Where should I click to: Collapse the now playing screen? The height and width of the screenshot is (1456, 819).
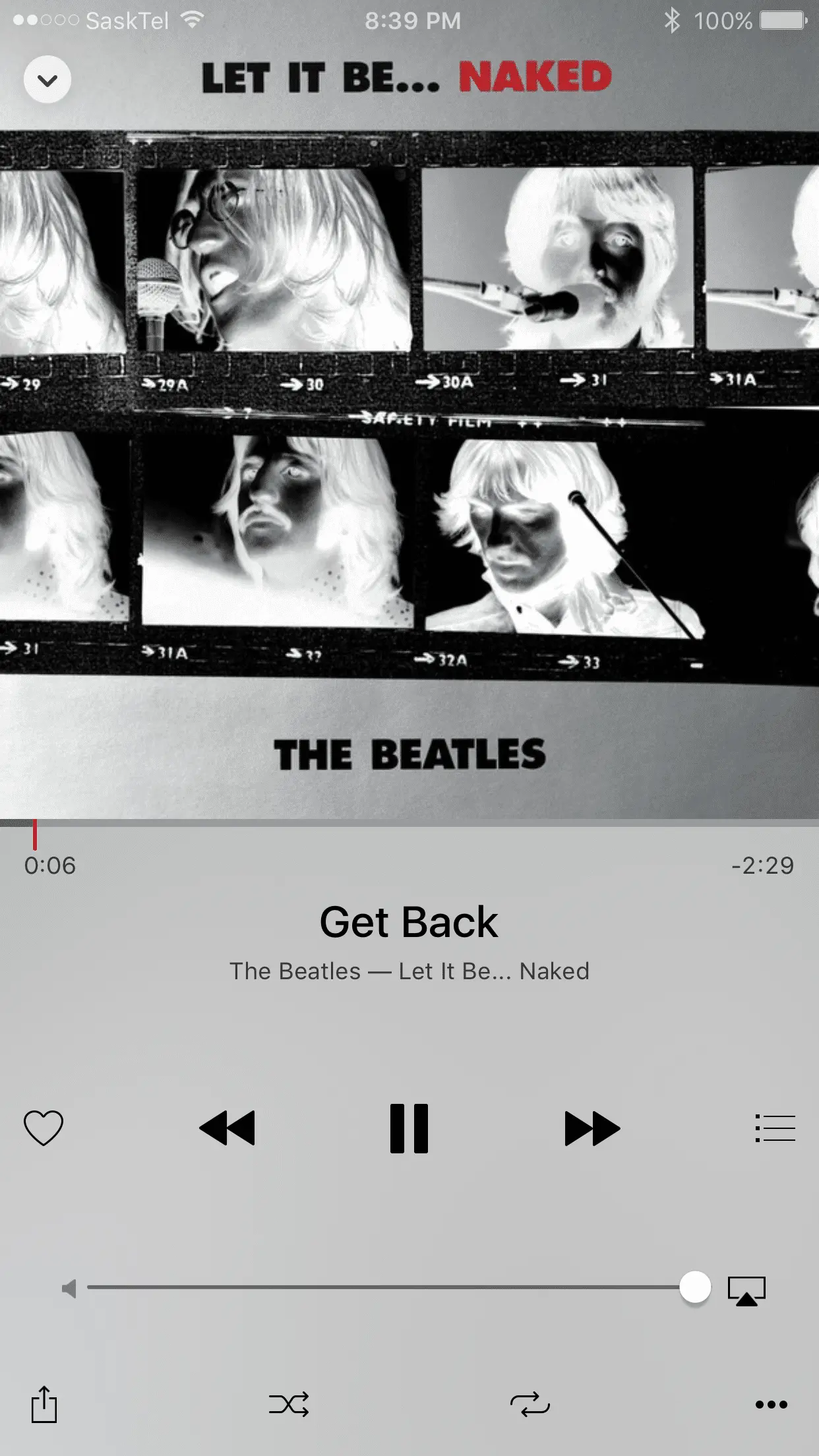tap(47, 80)
